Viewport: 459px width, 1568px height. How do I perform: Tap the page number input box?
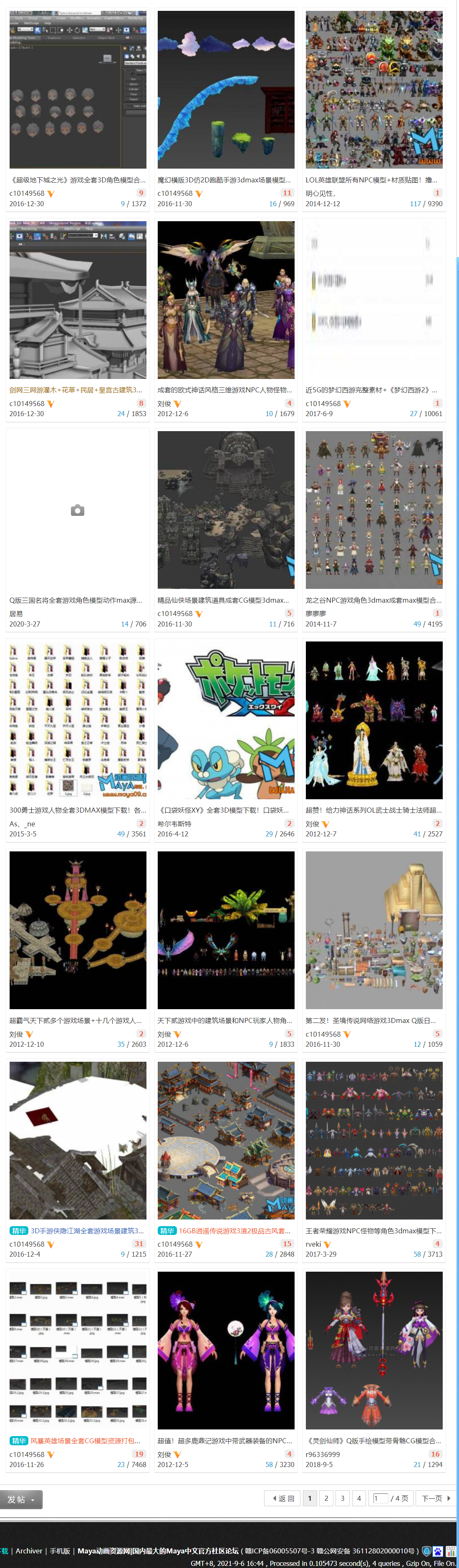point(380,1498)
